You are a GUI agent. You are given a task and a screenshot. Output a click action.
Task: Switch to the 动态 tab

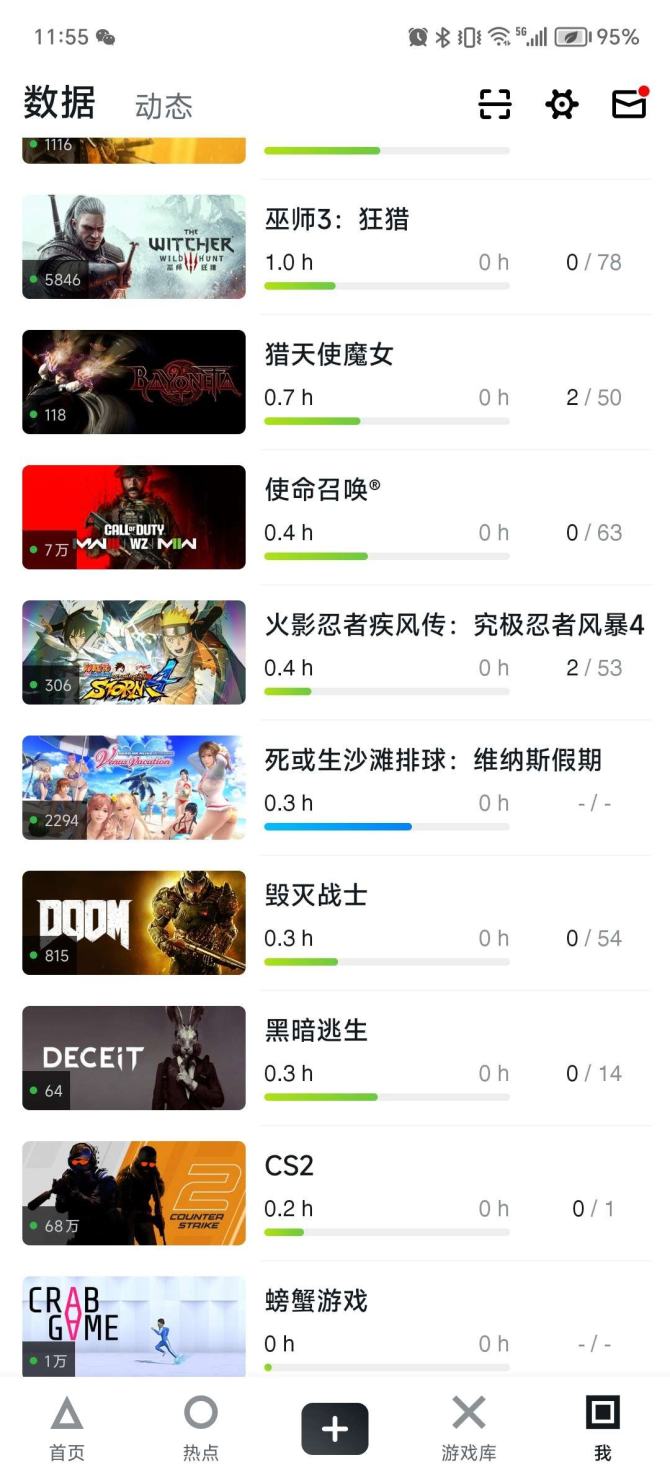[x=163, y=106]
